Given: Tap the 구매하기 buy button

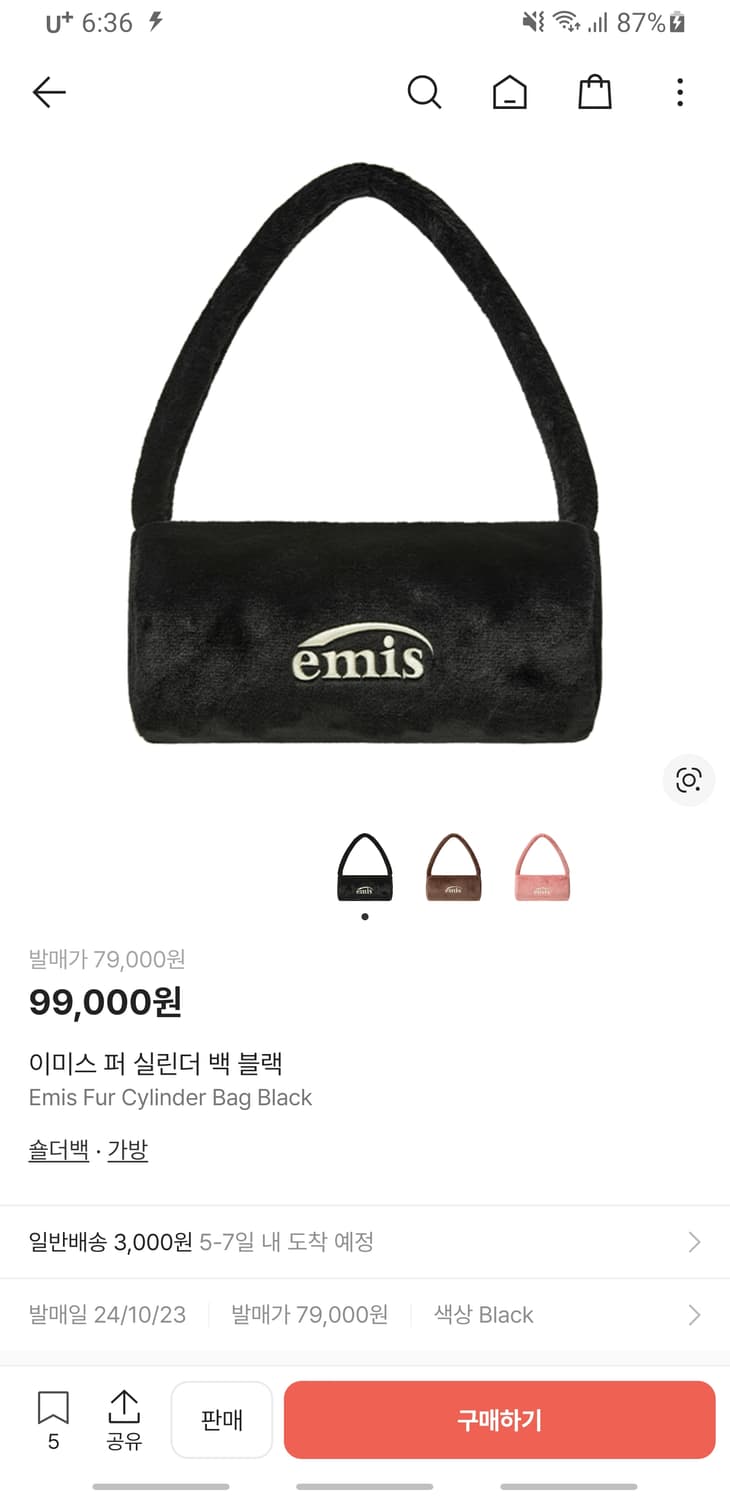Looking at the screenshot, I should click(x=498, y=1419).
